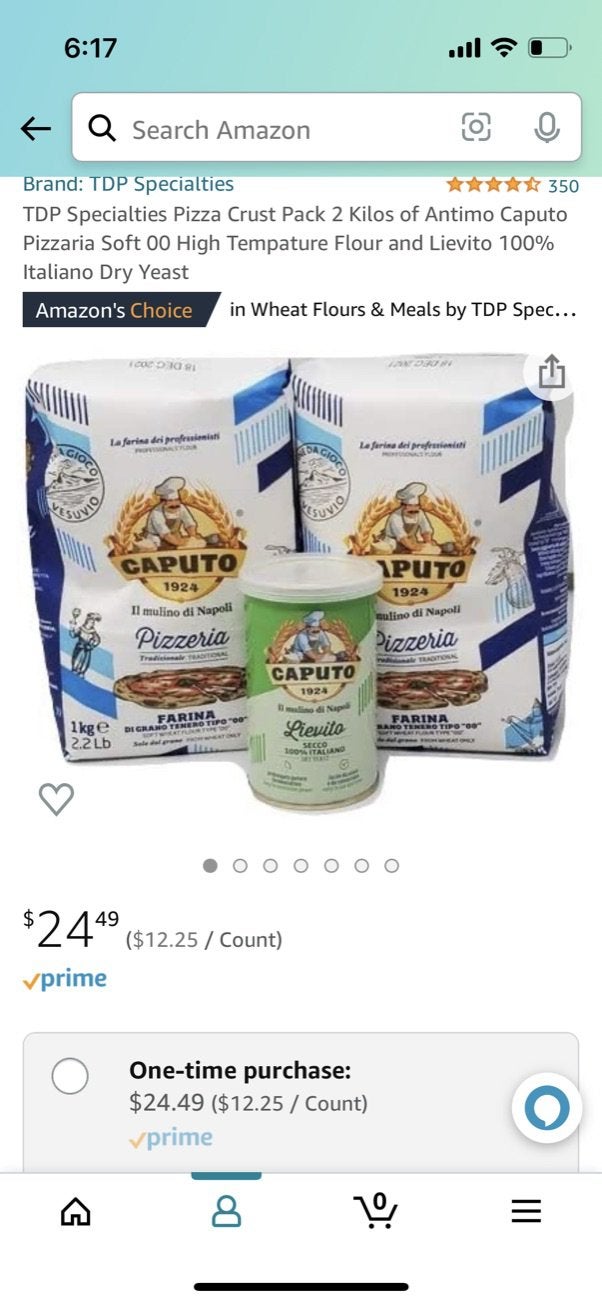Open the hamburger menu tab
This screenshot has height=1304, width=602.
pos(526,1211)
